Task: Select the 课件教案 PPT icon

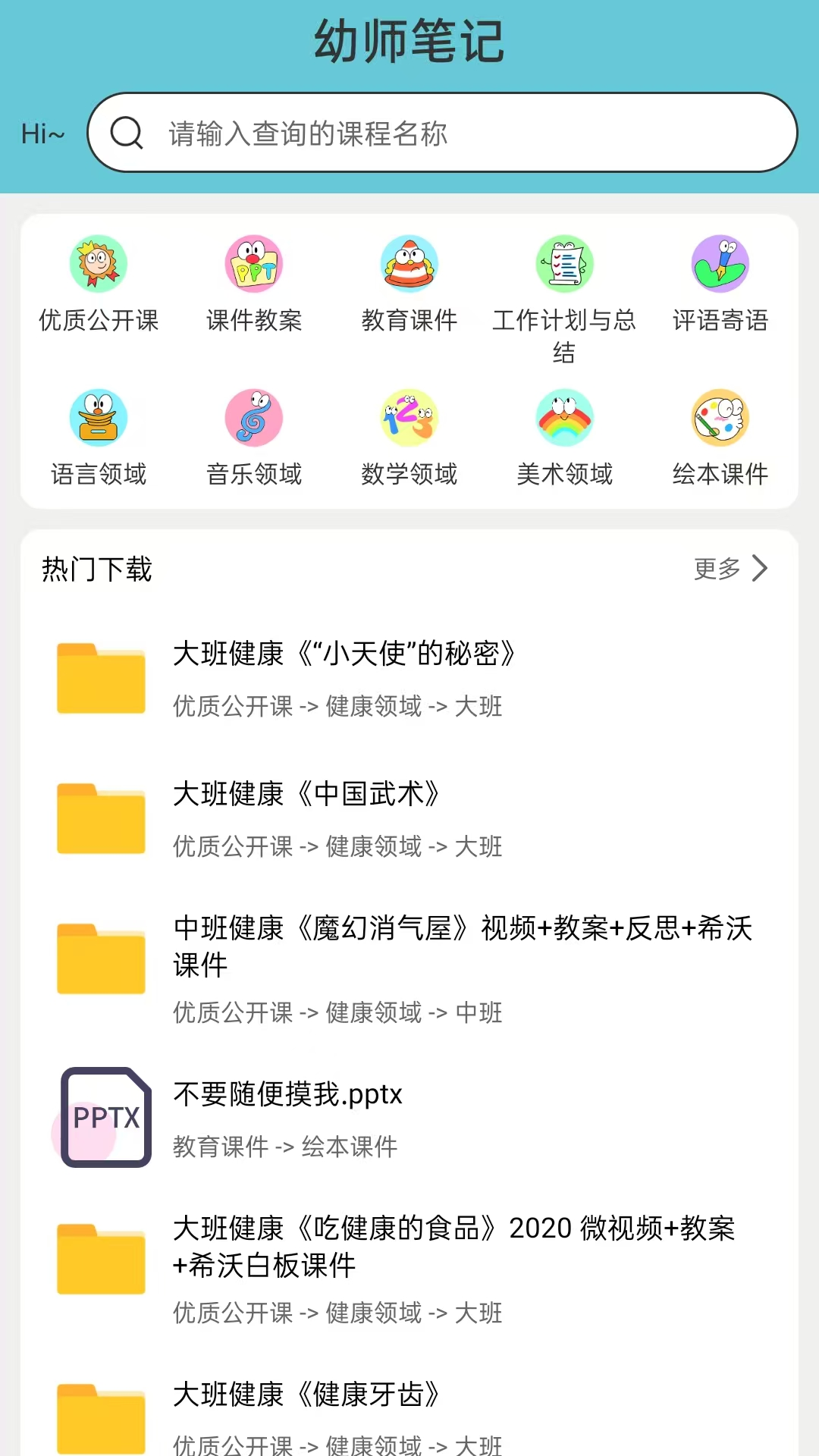Action: pos(254,264)
